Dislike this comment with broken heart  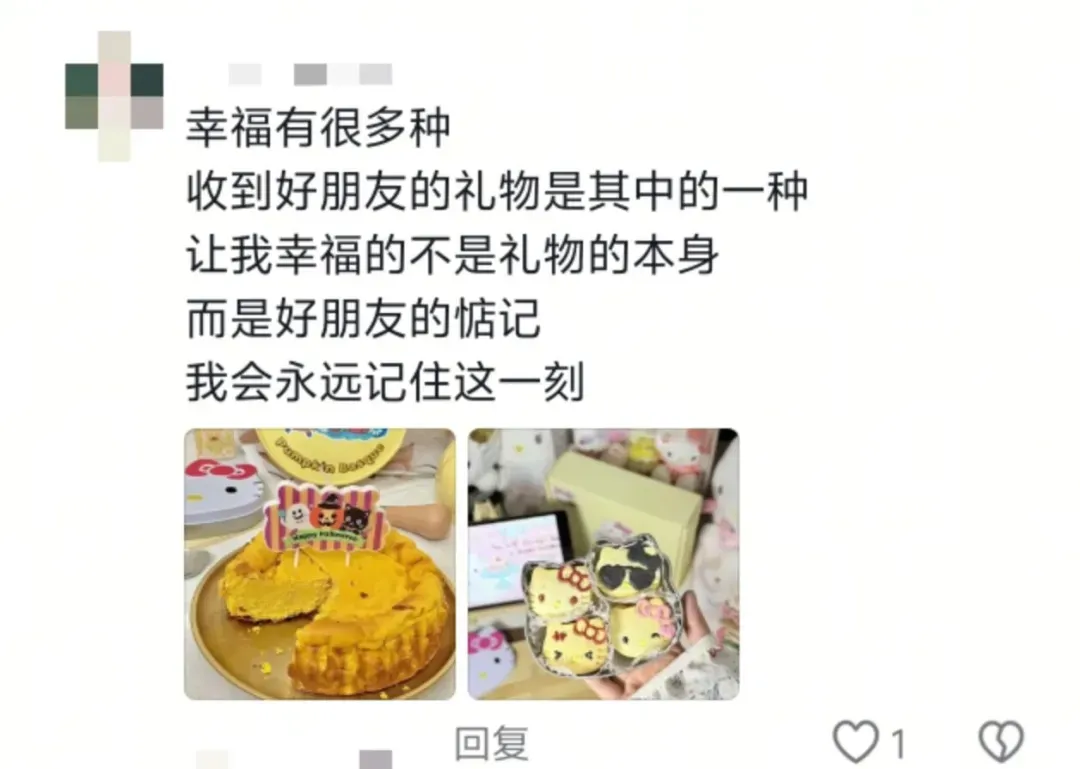coord(1000,743)
